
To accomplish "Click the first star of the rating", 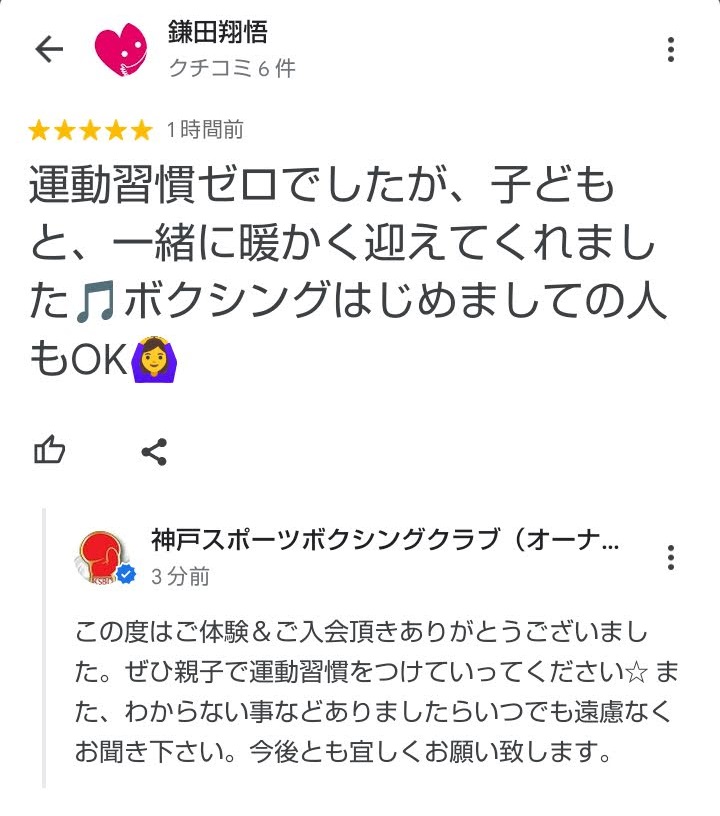I will (38, 130).
